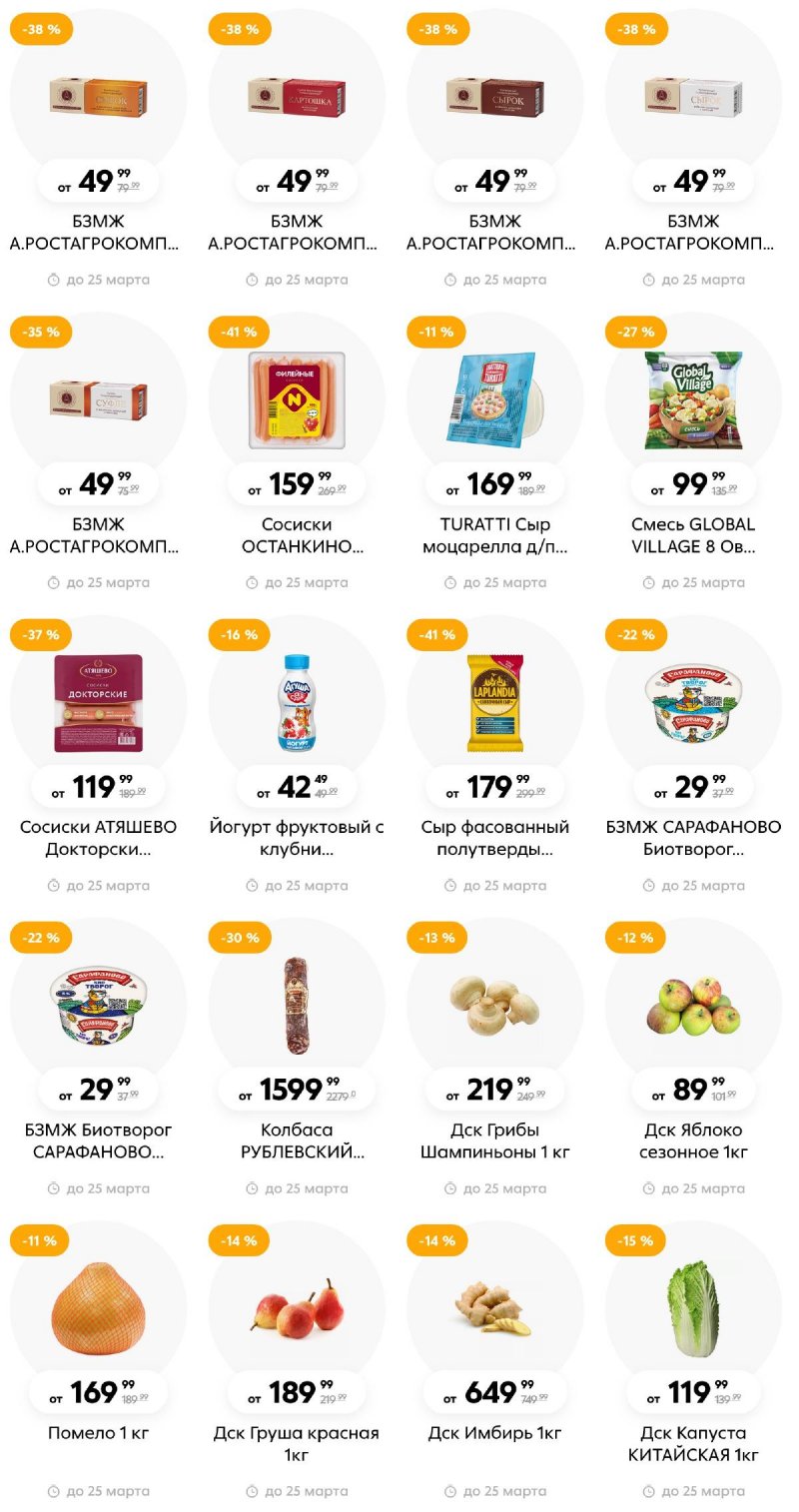Open the Дск Груша красная 1кг card

click(x=297, y=1308)
